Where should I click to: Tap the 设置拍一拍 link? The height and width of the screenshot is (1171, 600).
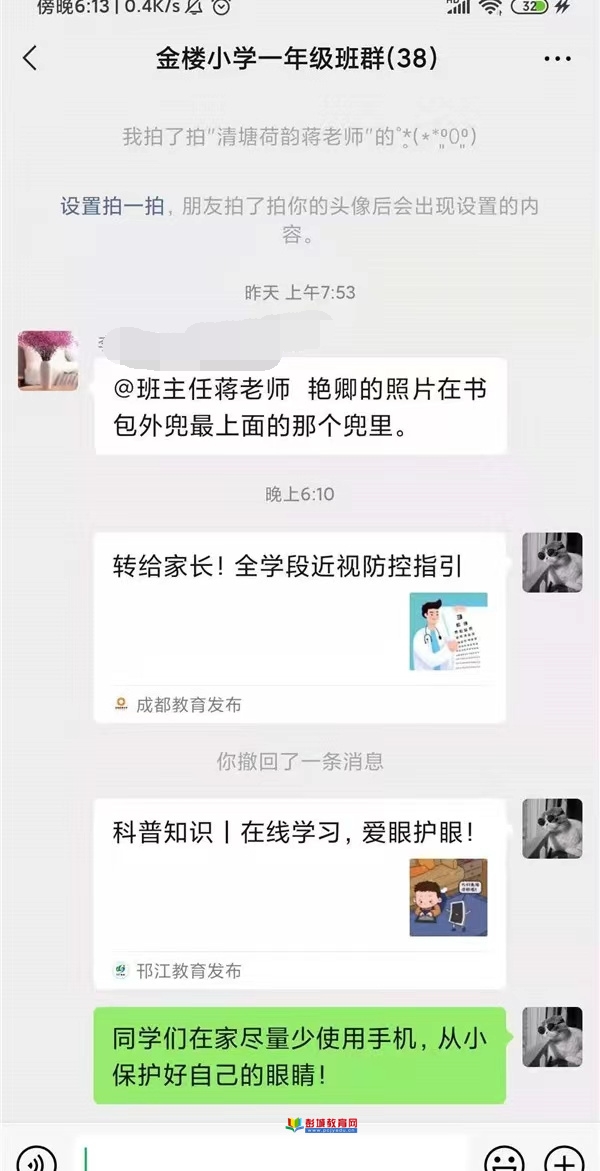point(112,207)
